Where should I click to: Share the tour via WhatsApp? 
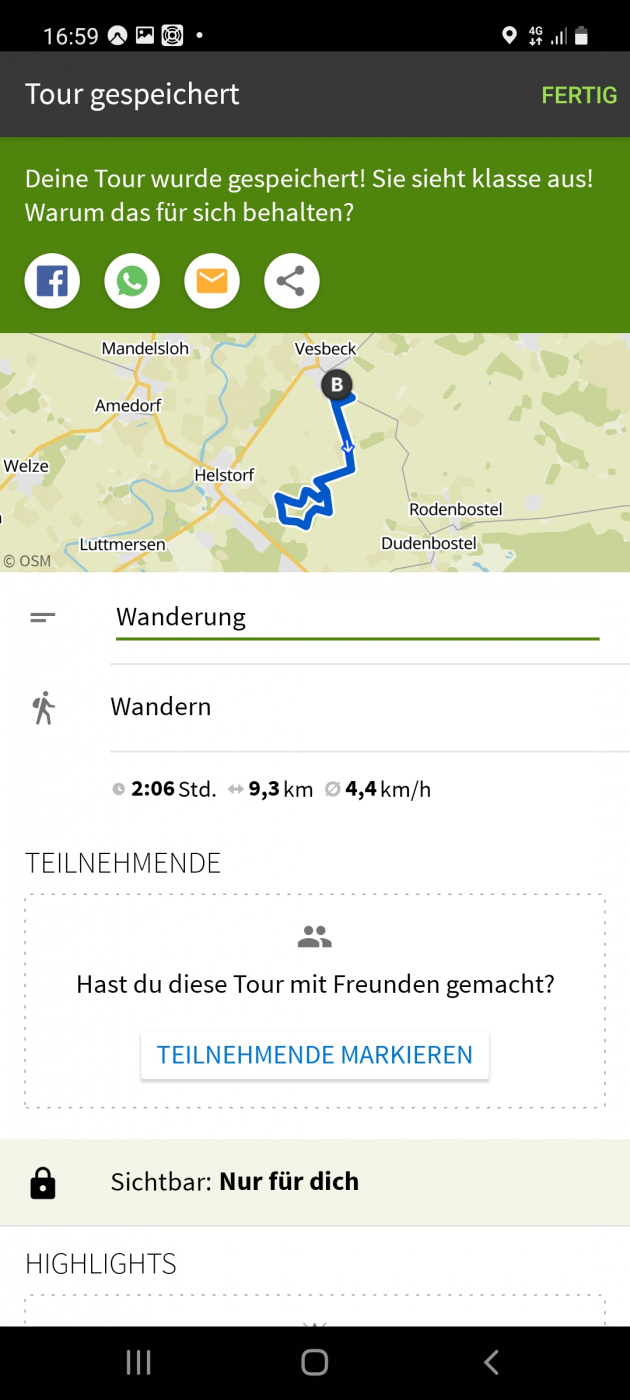coord(132,281)
